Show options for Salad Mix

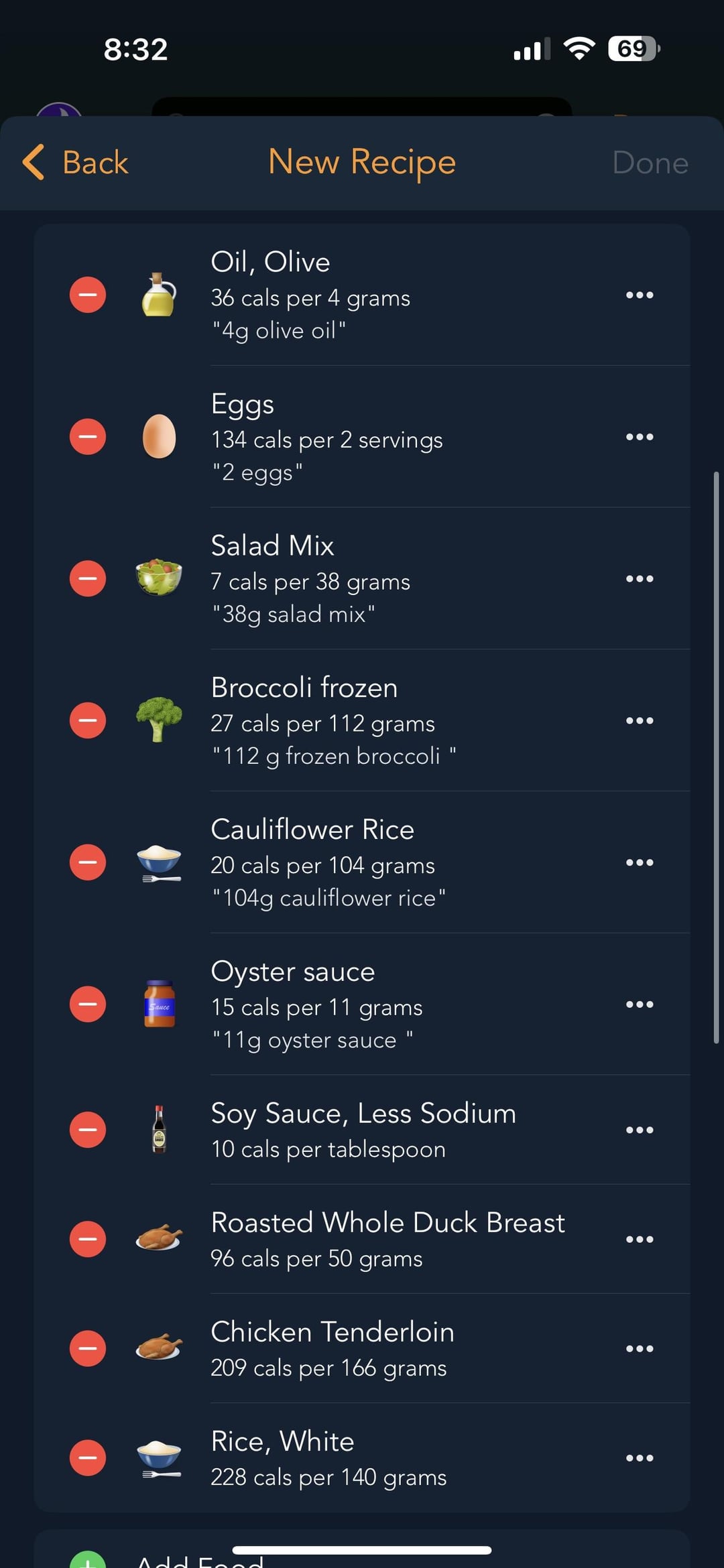(x=640, y=579)
